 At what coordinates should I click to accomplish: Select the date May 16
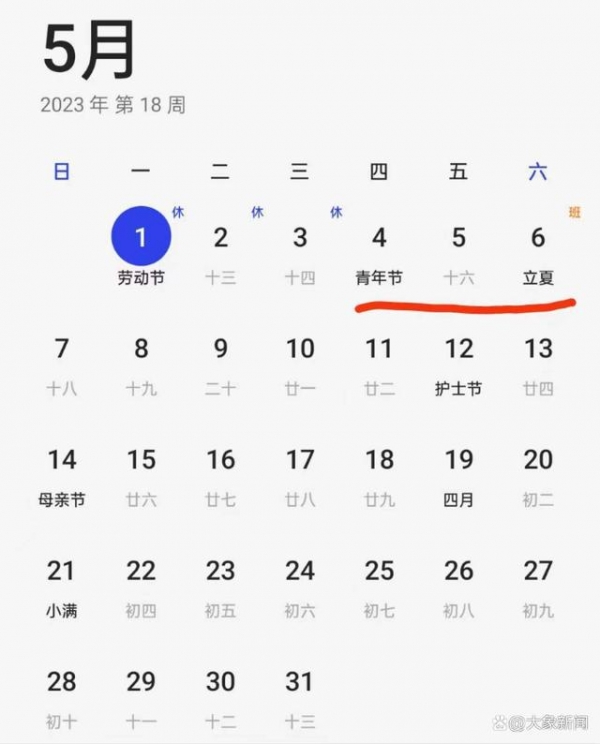click(221, 460)
